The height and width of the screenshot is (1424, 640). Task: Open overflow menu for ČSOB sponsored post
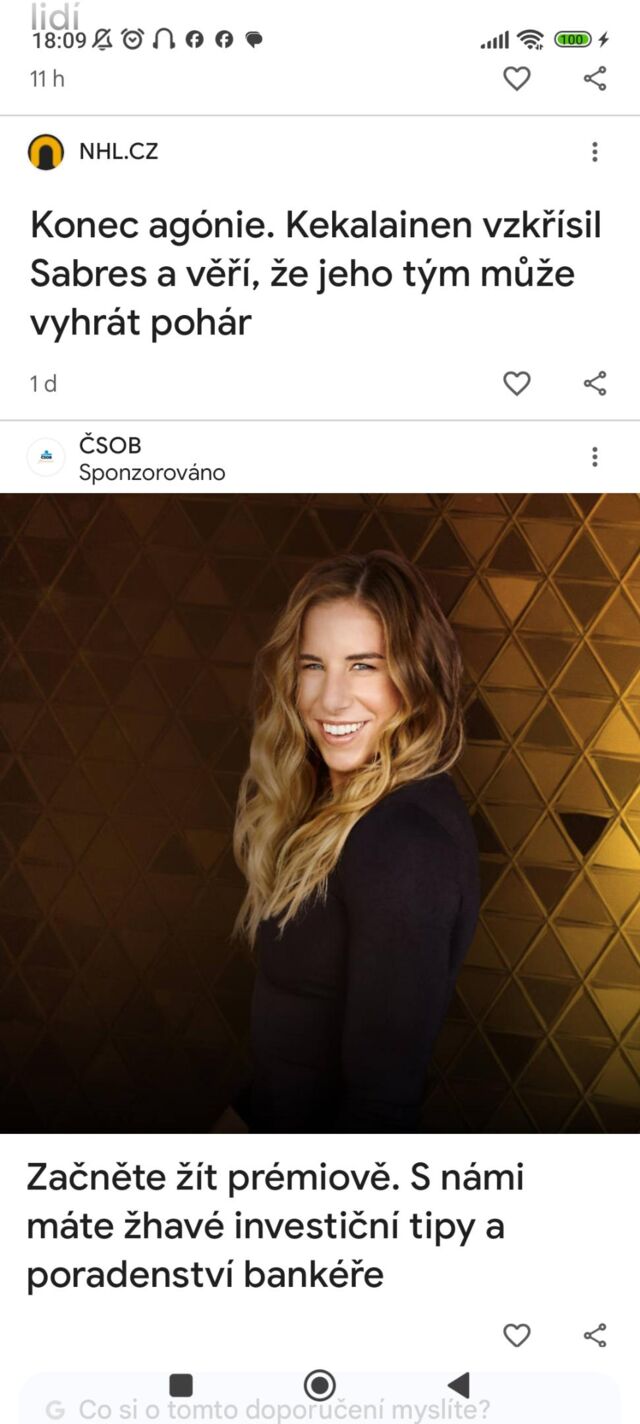pyautogui.click(x=595, y=457)
